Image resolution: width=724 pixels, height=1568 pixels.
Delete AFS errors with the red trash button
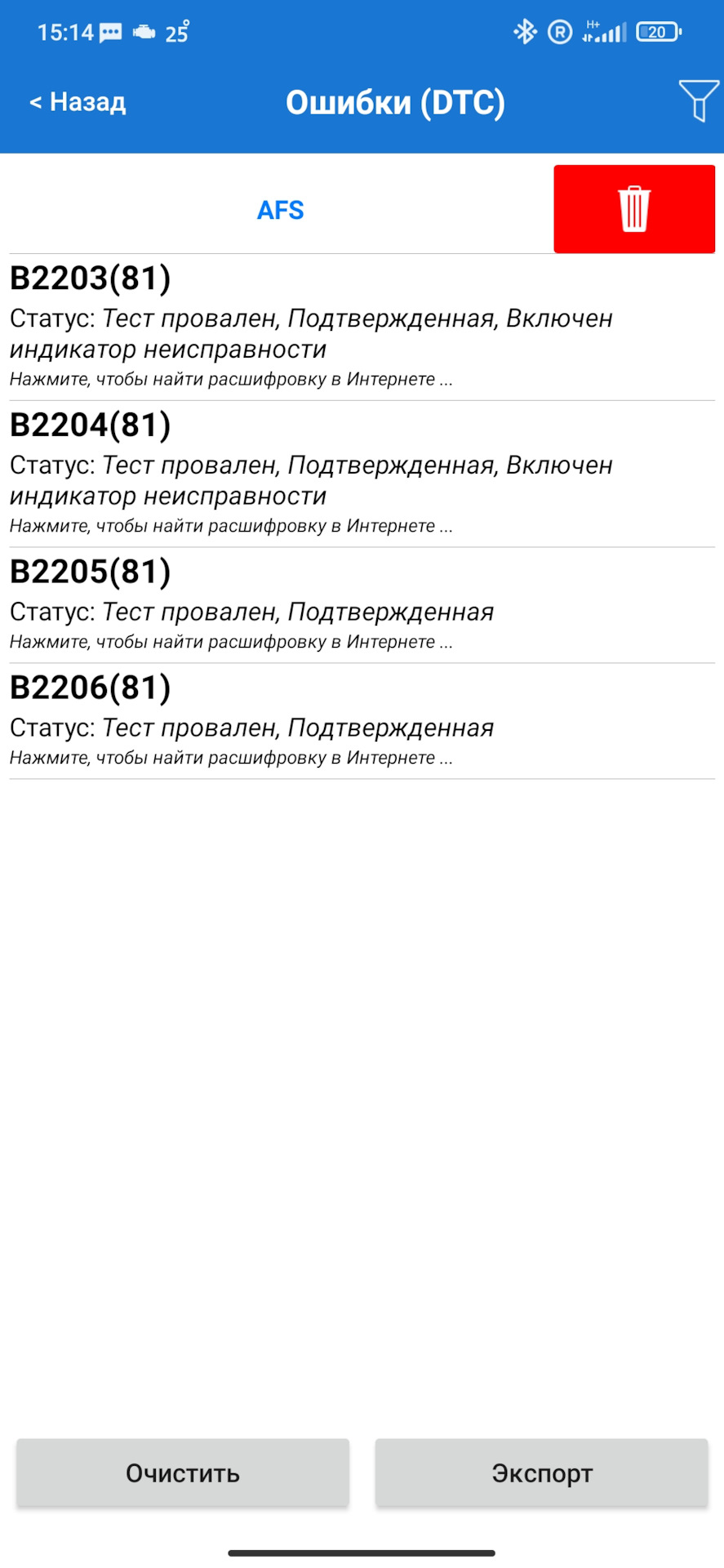634,209
